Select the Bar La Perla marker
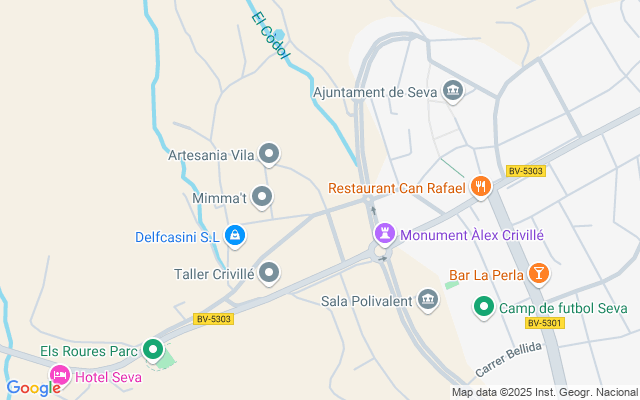The height and width of the screenshot is (400, 640). point(538,273)
